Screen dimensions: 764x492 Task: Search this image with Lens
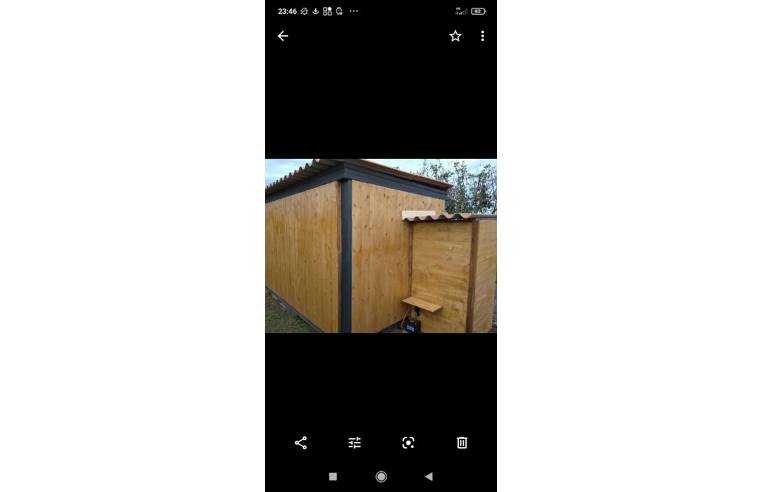408,442
